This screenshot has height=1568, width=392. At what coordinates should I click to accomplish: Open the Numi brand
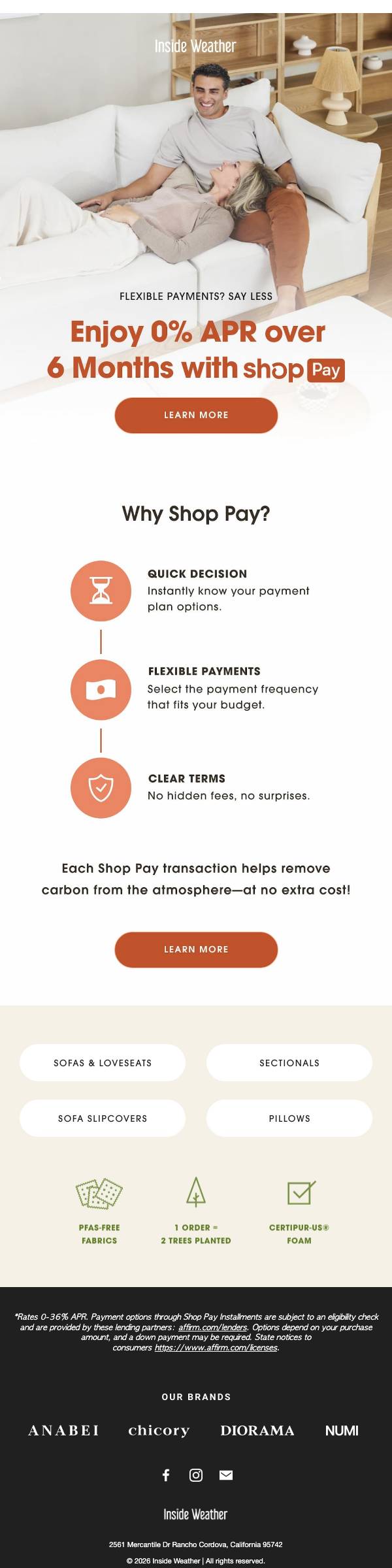[x=342, y=1431]
